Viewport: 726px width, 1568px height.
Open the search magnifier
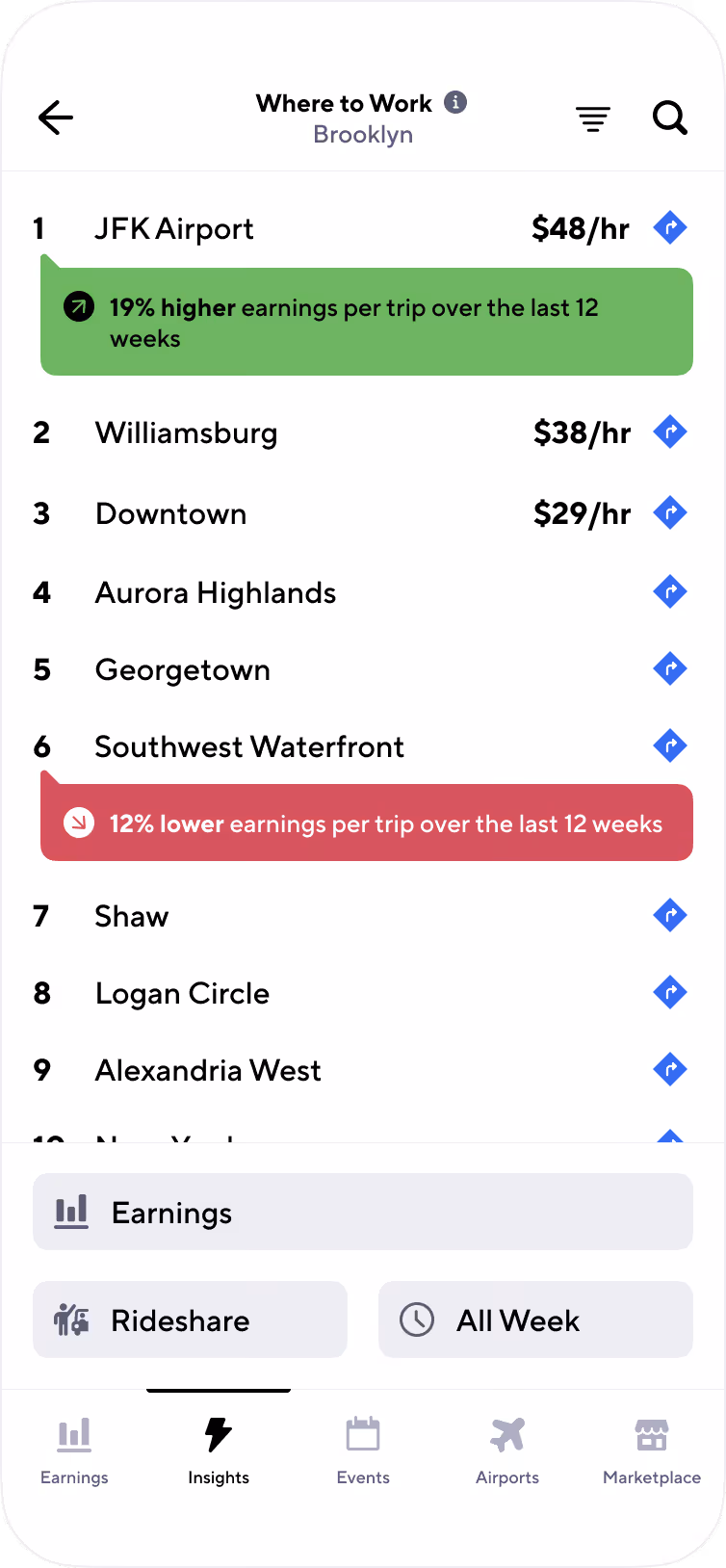click(x=670, y=118)
